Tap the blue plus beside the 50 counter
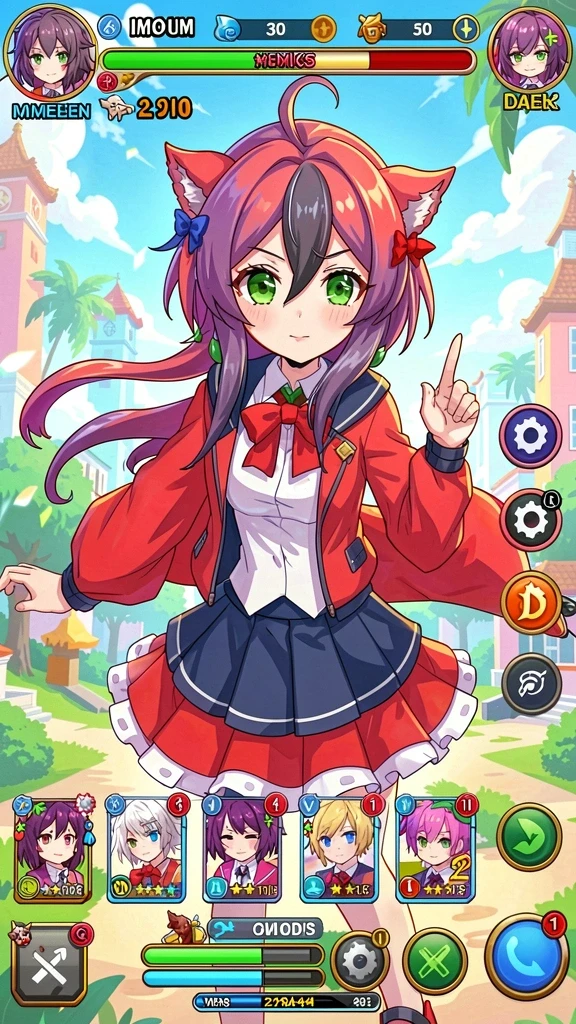This screenshot has width=576, height=1024. [x=466, y=29]
